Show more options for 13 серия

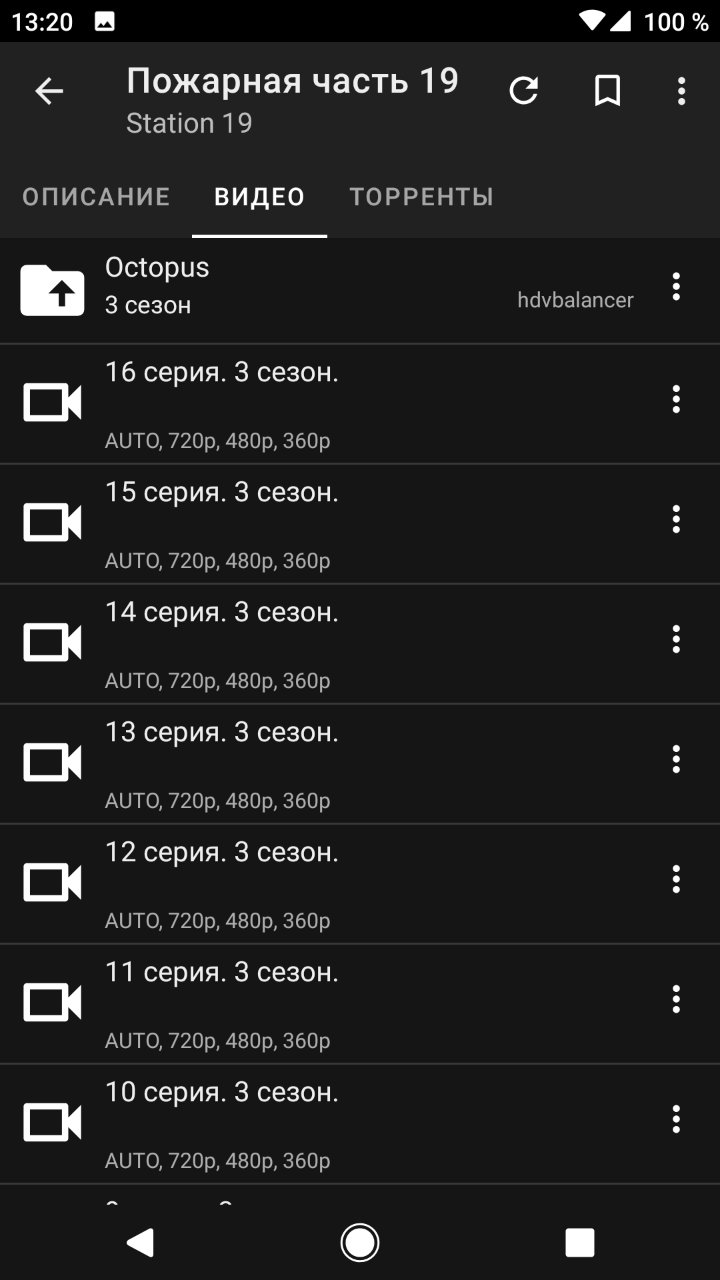(x=676, y=759)
